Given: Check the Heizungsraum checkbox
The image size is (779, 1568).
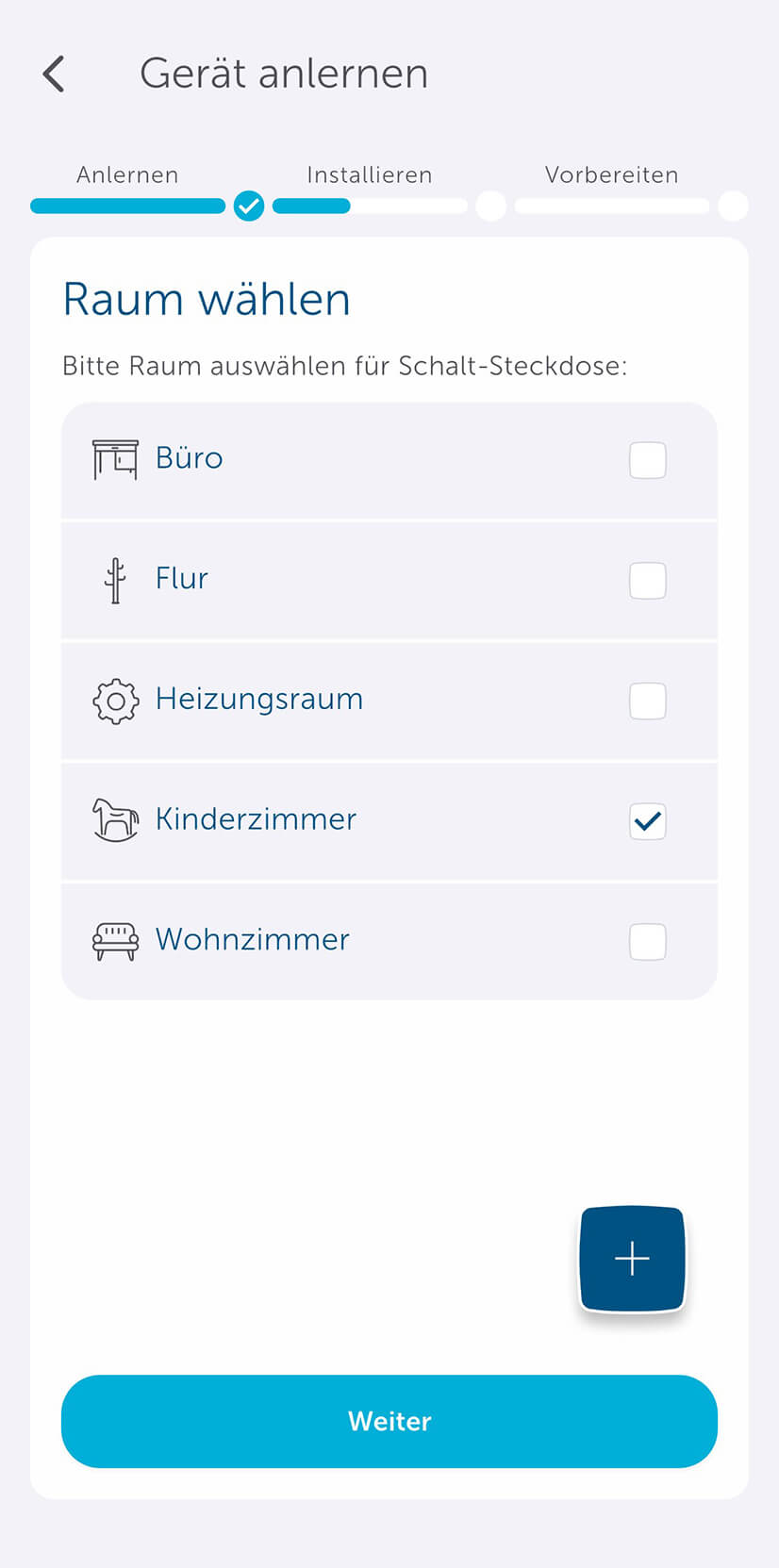Looking at the screenshot, I should coord(648,701).
